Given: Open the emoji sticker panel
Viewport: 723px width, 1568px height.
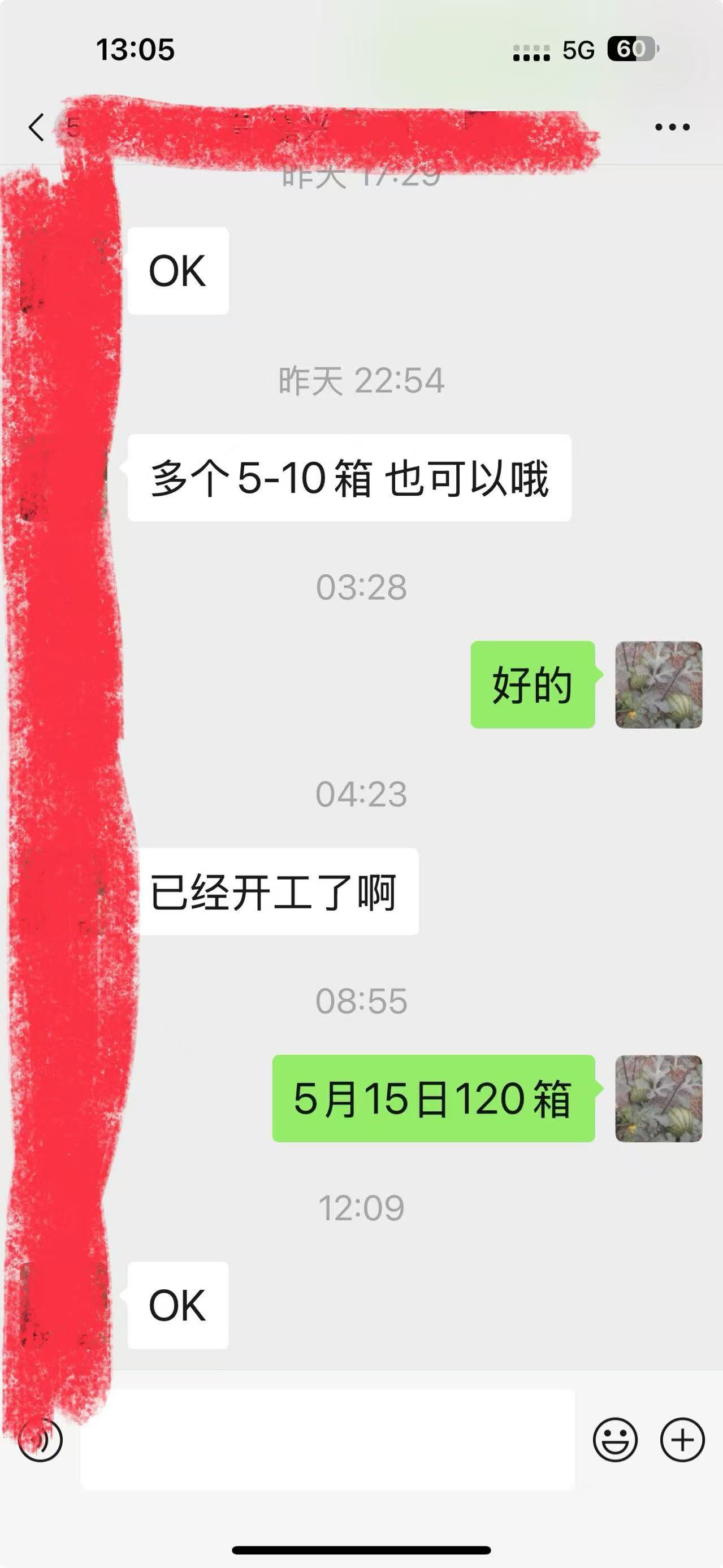Looking at the screenshot, I should 614,1440.
